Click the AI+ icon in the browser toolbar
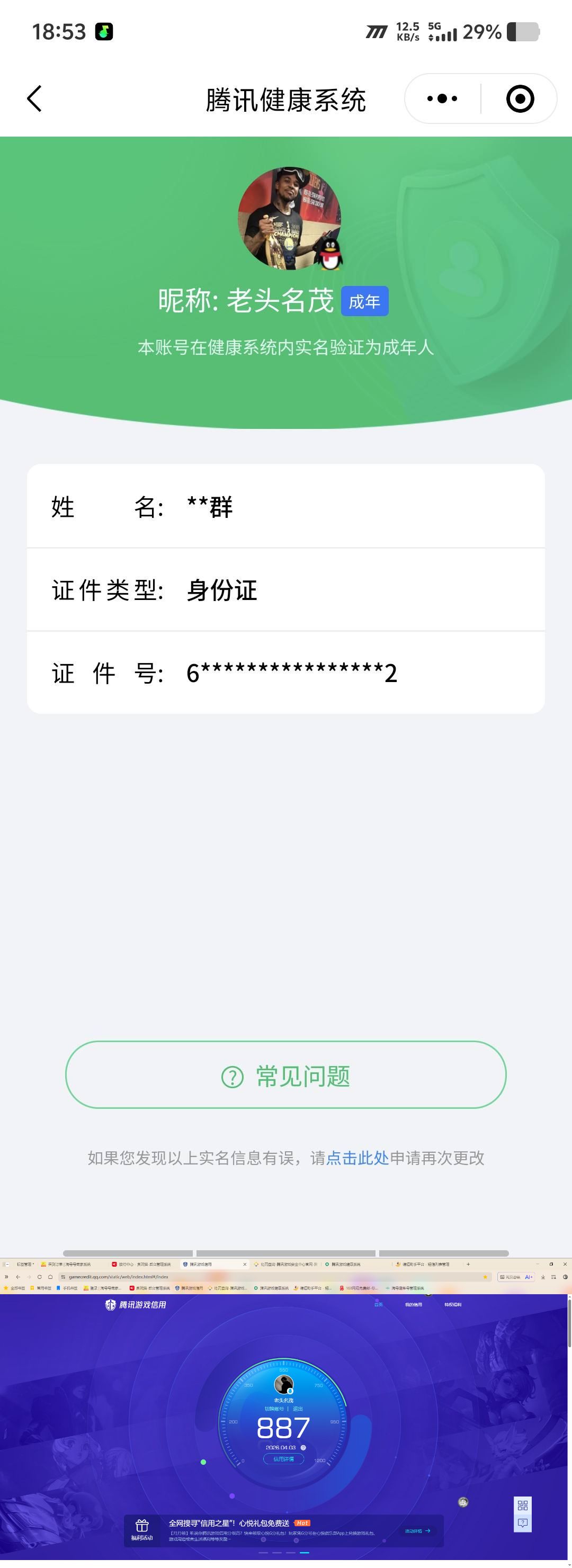572x1568 pixels. (x=529, y=1276)
